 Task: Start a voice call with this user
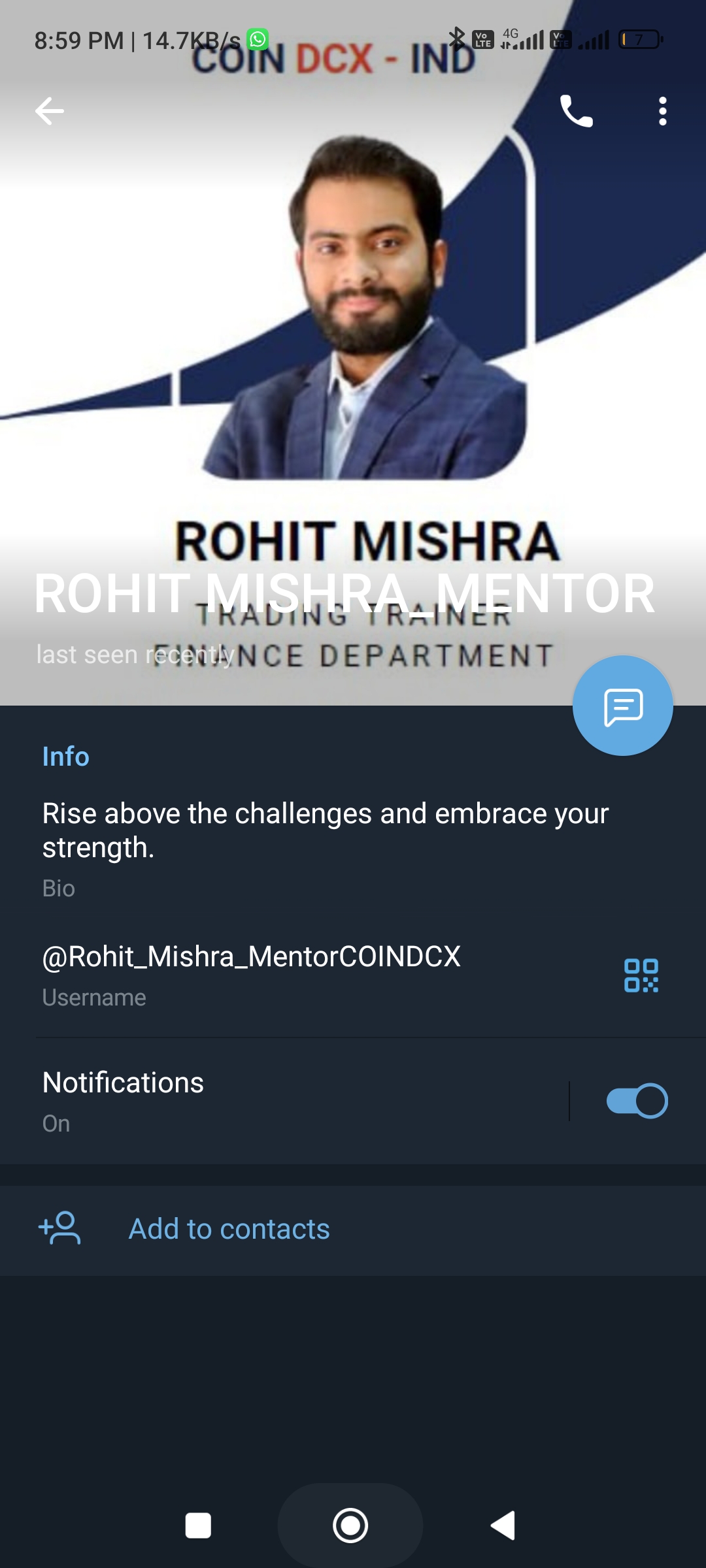tap(576, 111)
